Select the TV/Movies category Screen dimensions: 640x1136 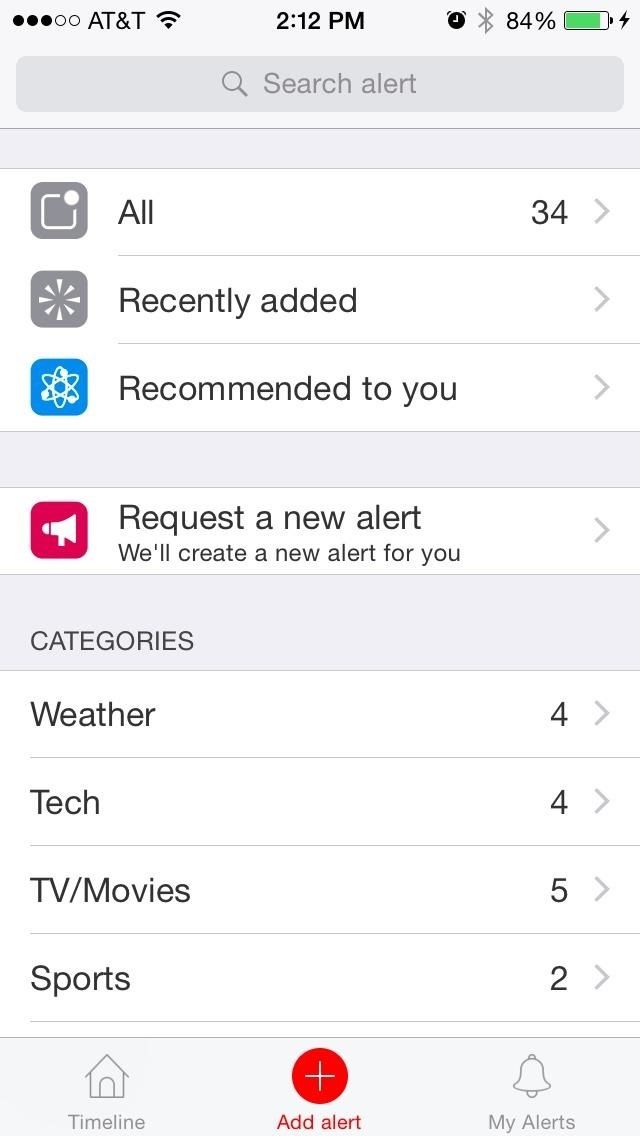[320, 890]
